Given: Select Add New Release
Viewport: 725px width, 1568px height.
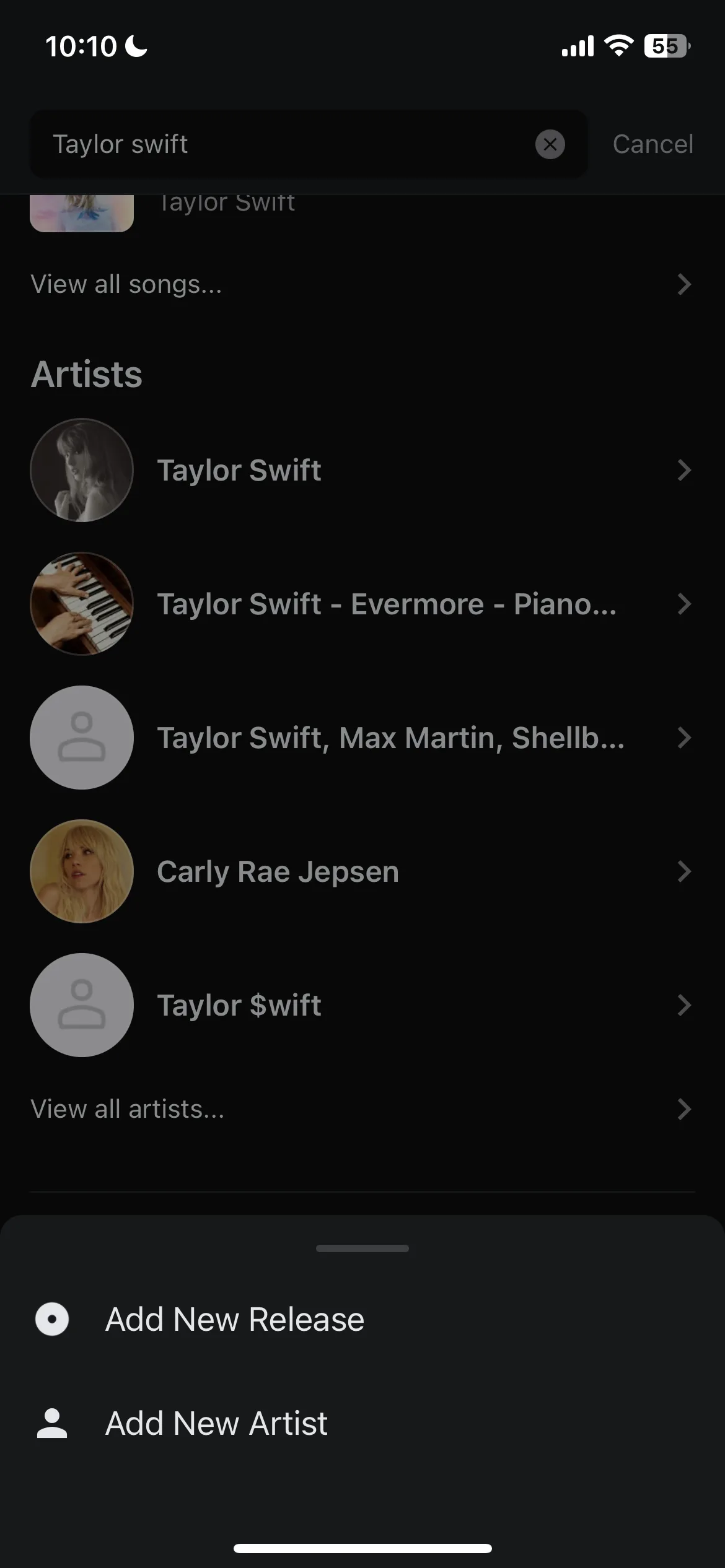Looking at the screenshot, I should tap(234, 1319).
